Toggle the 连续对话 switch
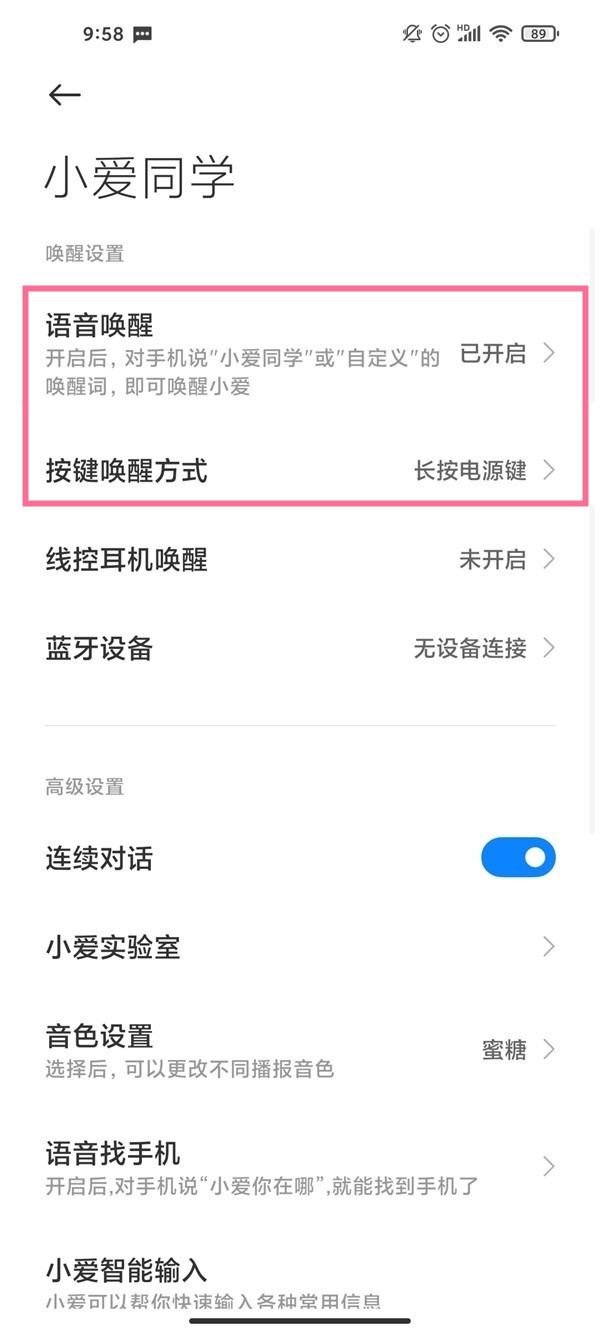 click(x=517, y=858)
